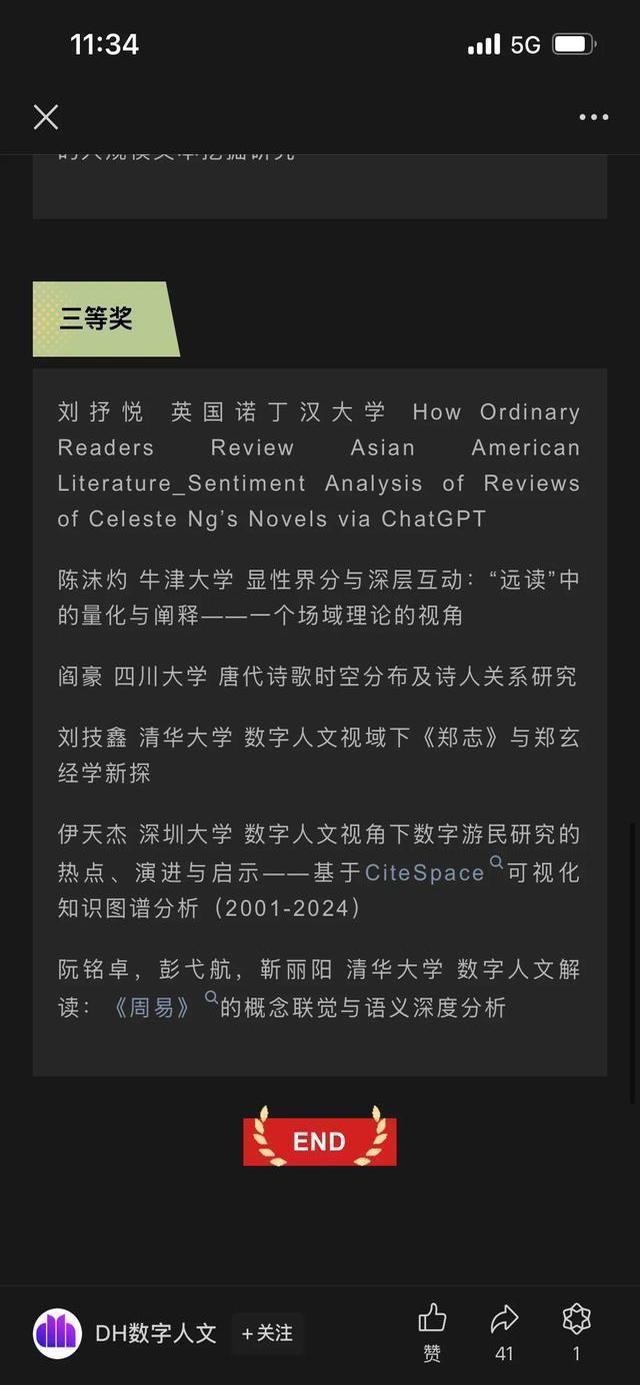Like this article with 赞
This screenshot has width=640, height=1385.
click(432, 1331)
